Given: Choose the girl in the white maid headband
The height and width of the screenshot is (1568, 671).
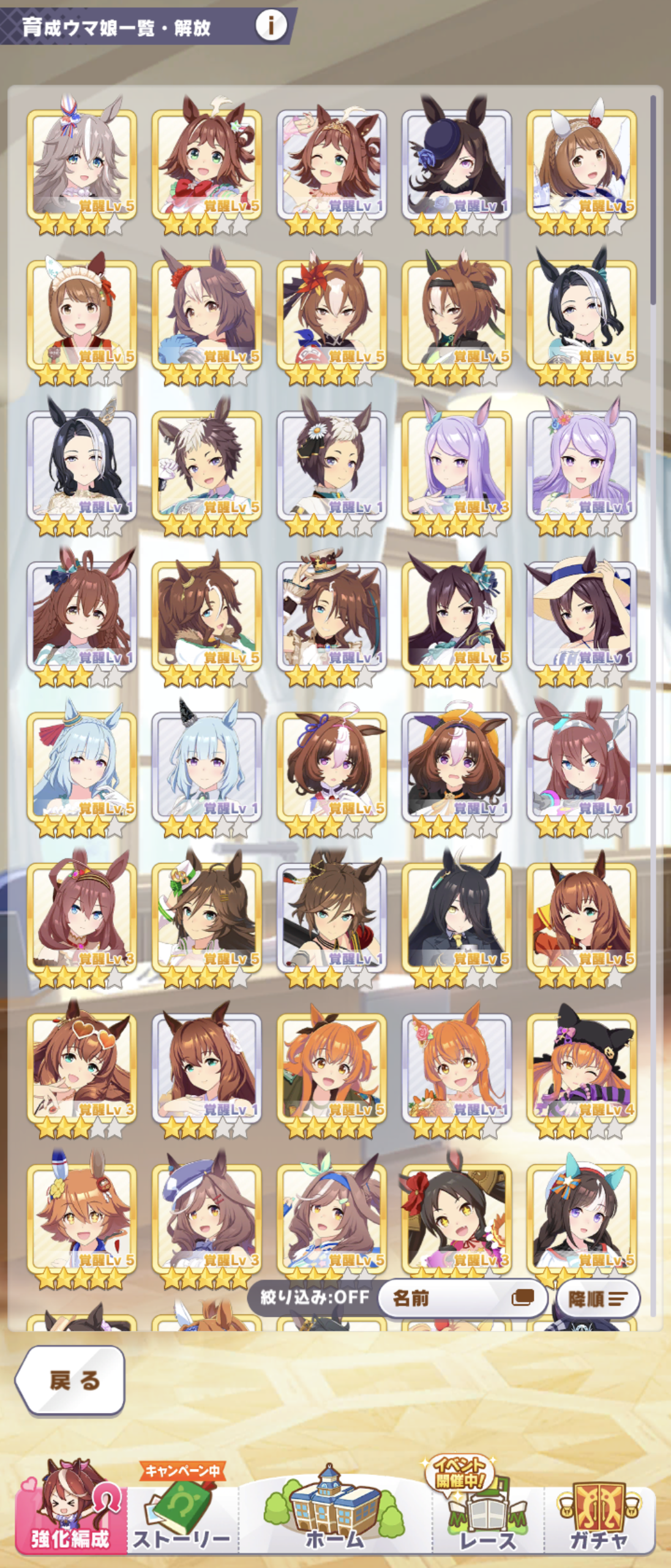Looking at the screenshot, I should pos(81,316).
